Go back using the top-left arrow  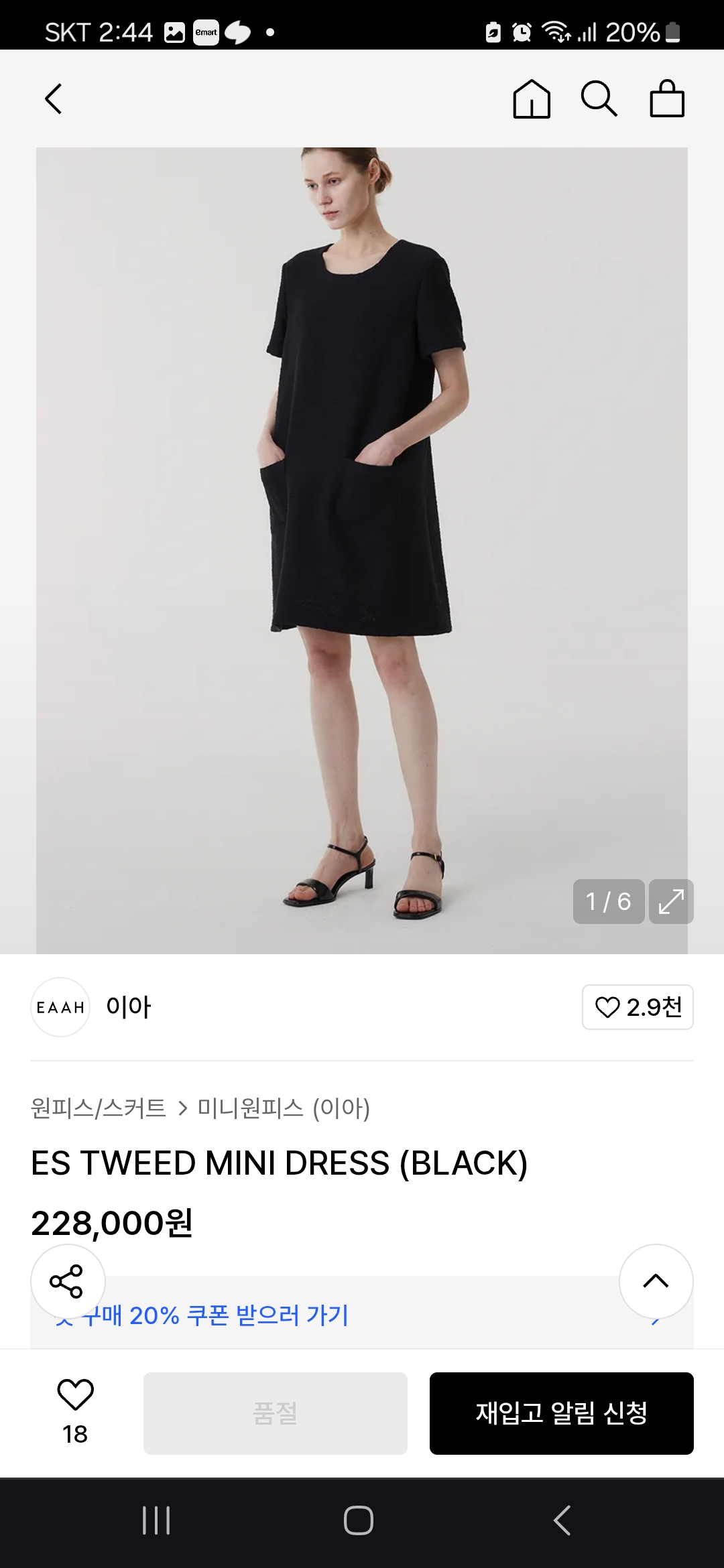pos(54,99)
